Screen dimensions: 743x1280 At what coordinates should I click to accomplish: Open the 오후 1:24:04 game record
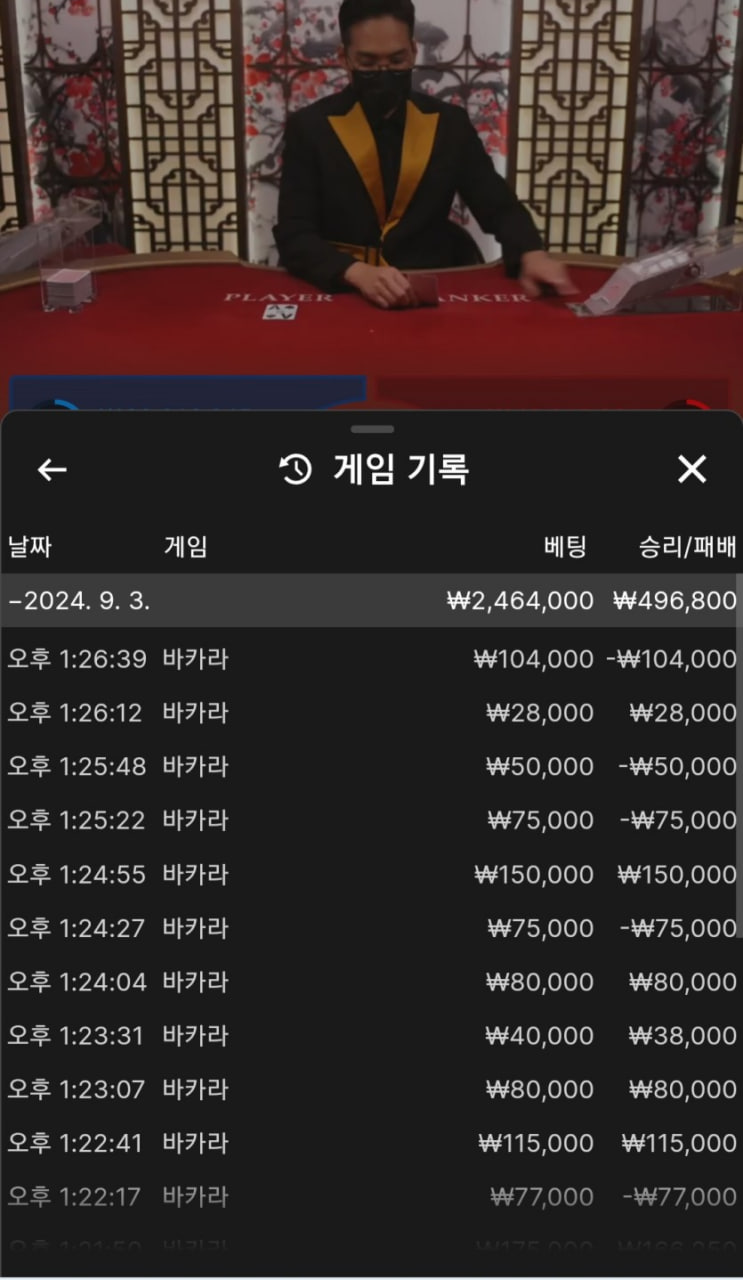tap(371, 983)
